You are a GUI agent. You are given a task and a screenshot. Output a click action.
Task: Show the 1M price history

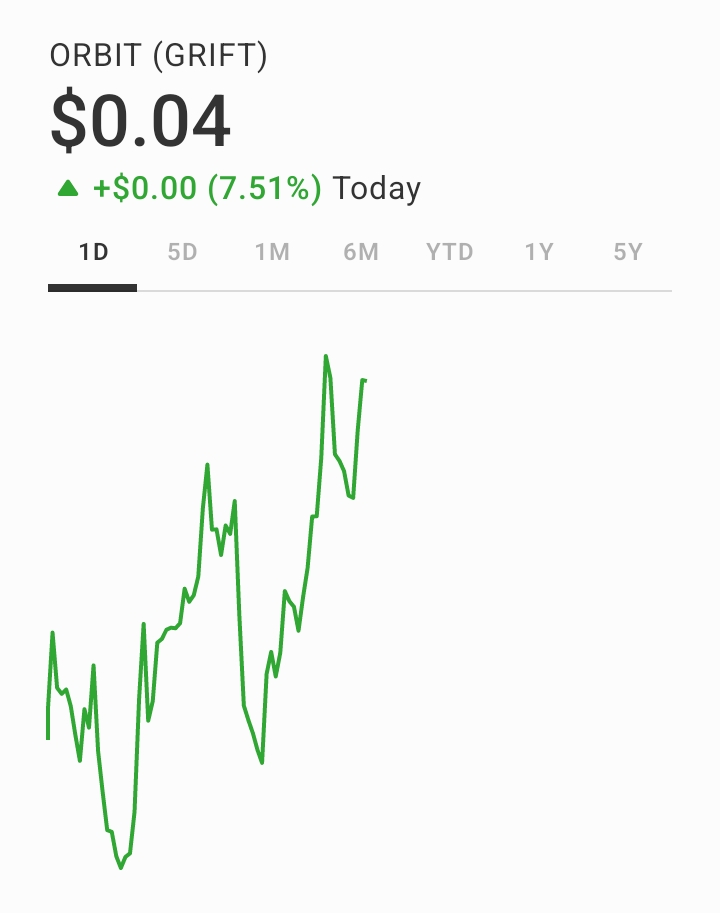click(x=271, y=252)
